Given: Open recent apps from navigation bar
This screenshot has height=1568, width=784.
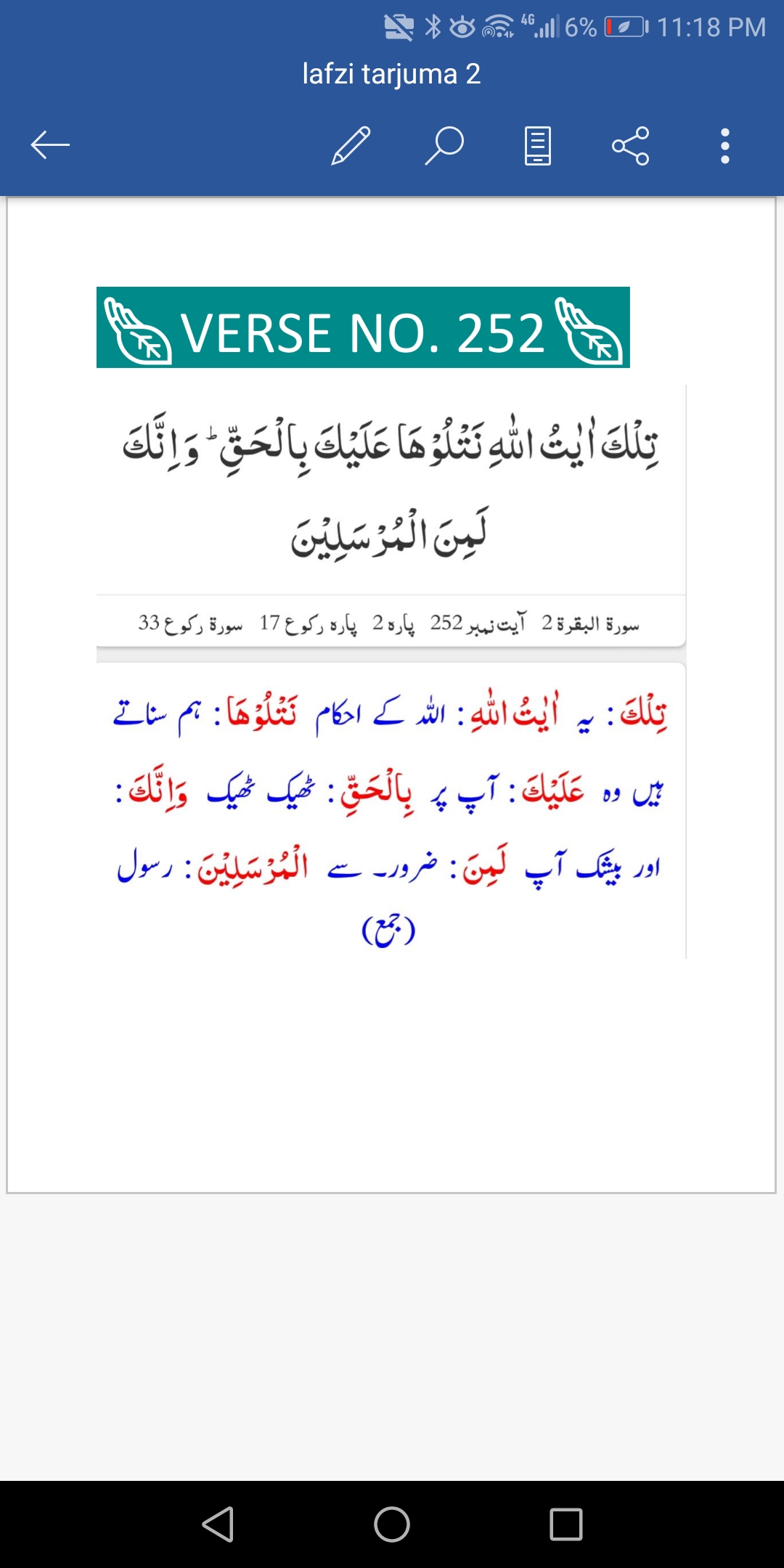Looking at the screenshot, I should click(x=566, y=1524).
